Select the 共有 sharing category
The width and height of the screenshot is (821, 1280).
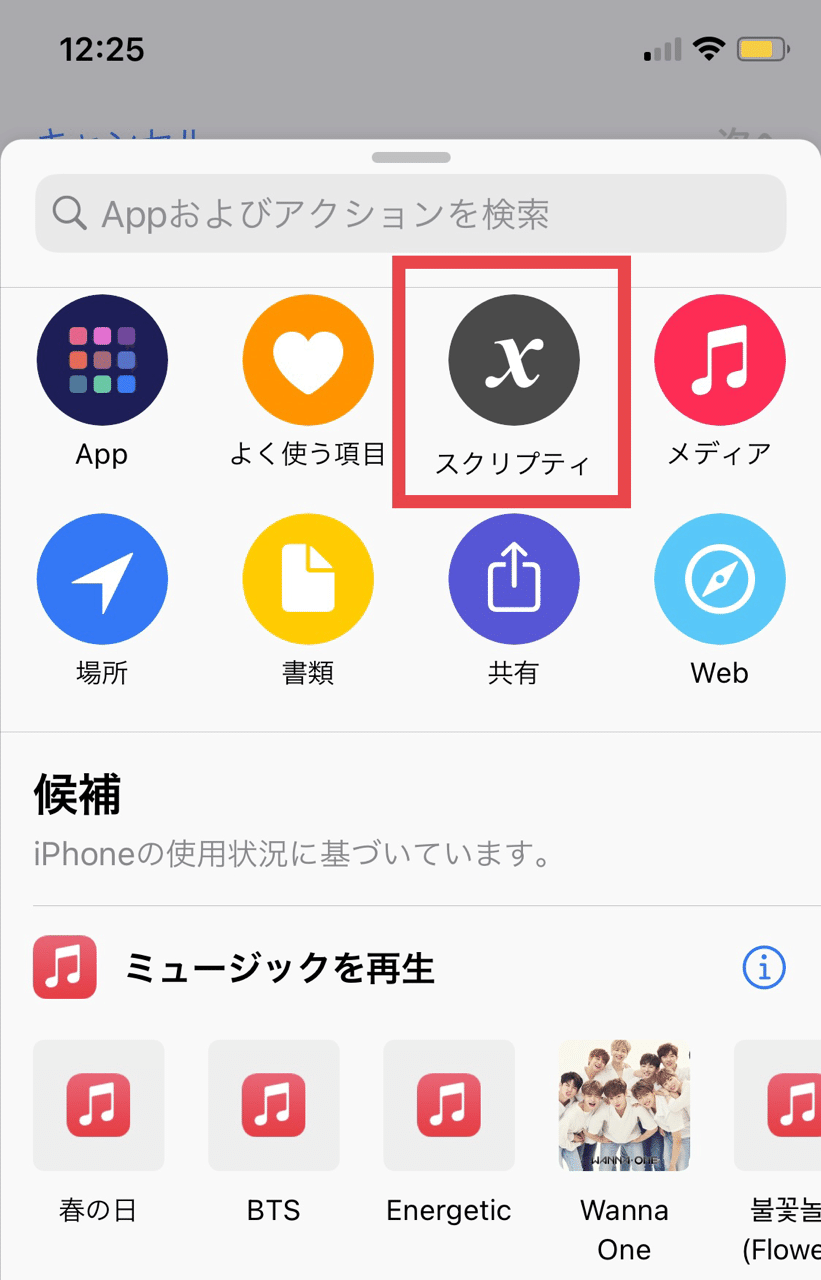click(x=513, y=580)
